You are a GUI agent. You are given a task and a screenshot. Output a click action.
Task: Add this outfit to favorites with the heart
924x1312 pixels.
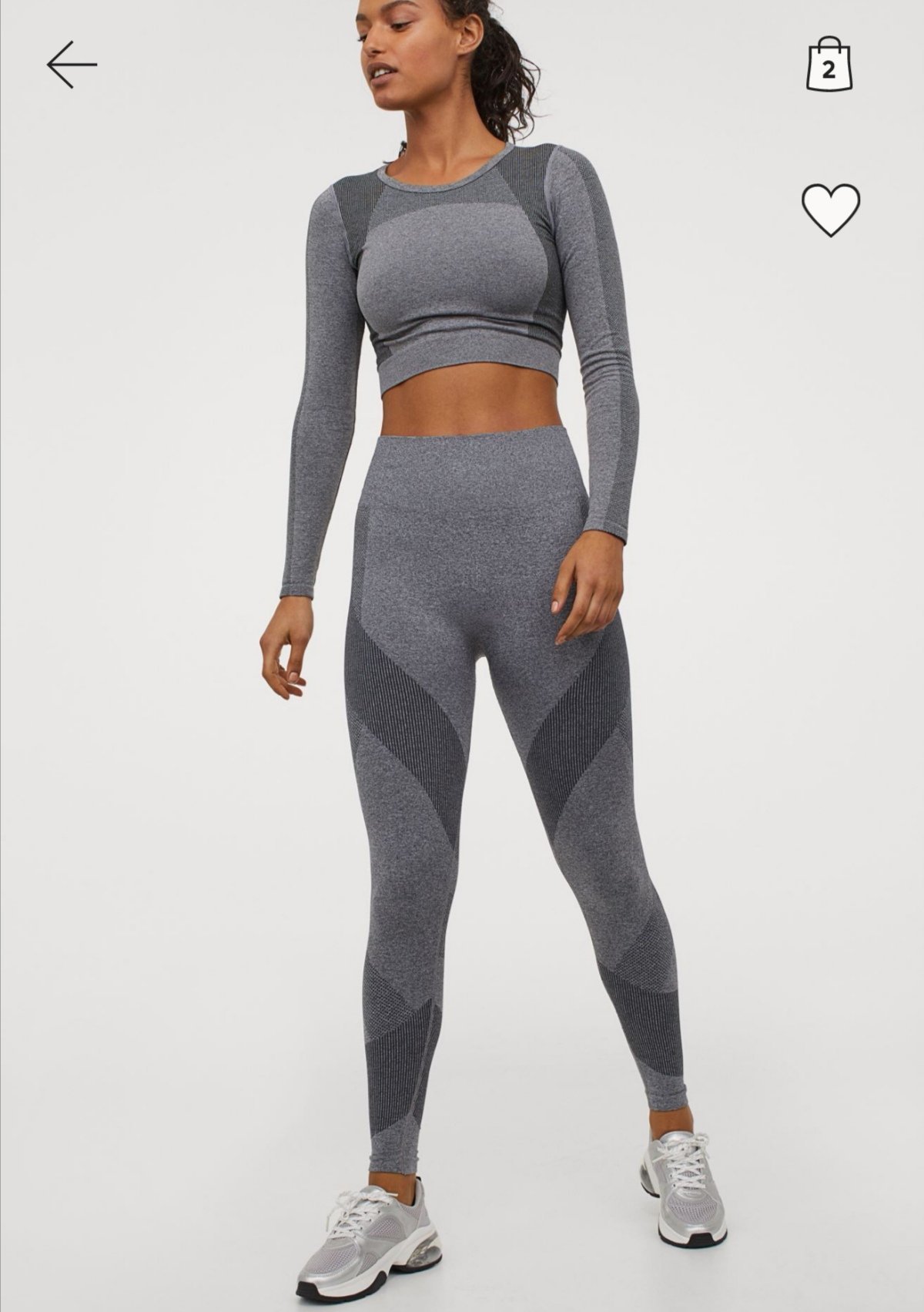pyautogui.click(x=830, y=210)
